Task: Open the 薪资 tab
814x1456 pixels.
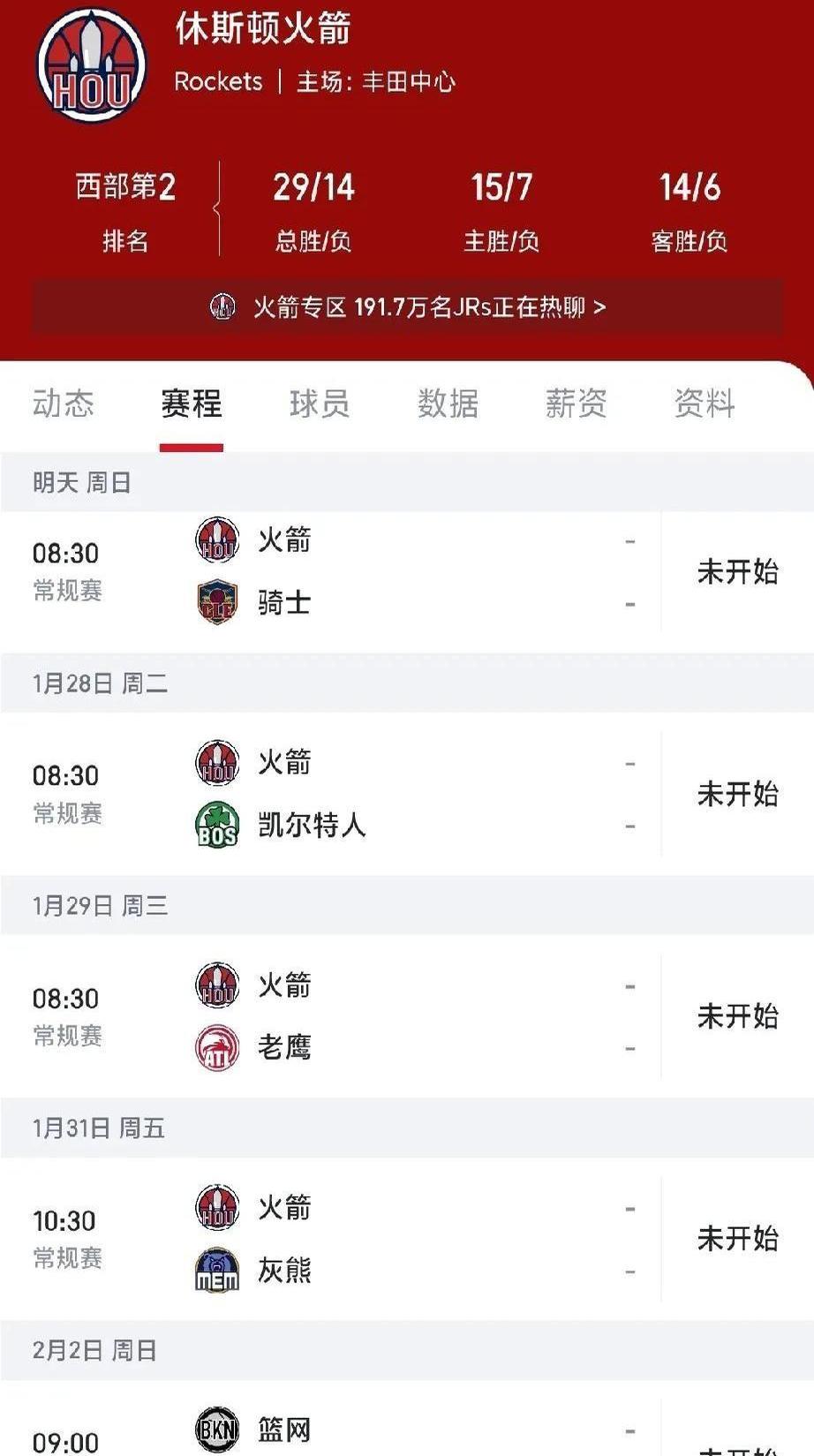Action: [x=576, y=404]
